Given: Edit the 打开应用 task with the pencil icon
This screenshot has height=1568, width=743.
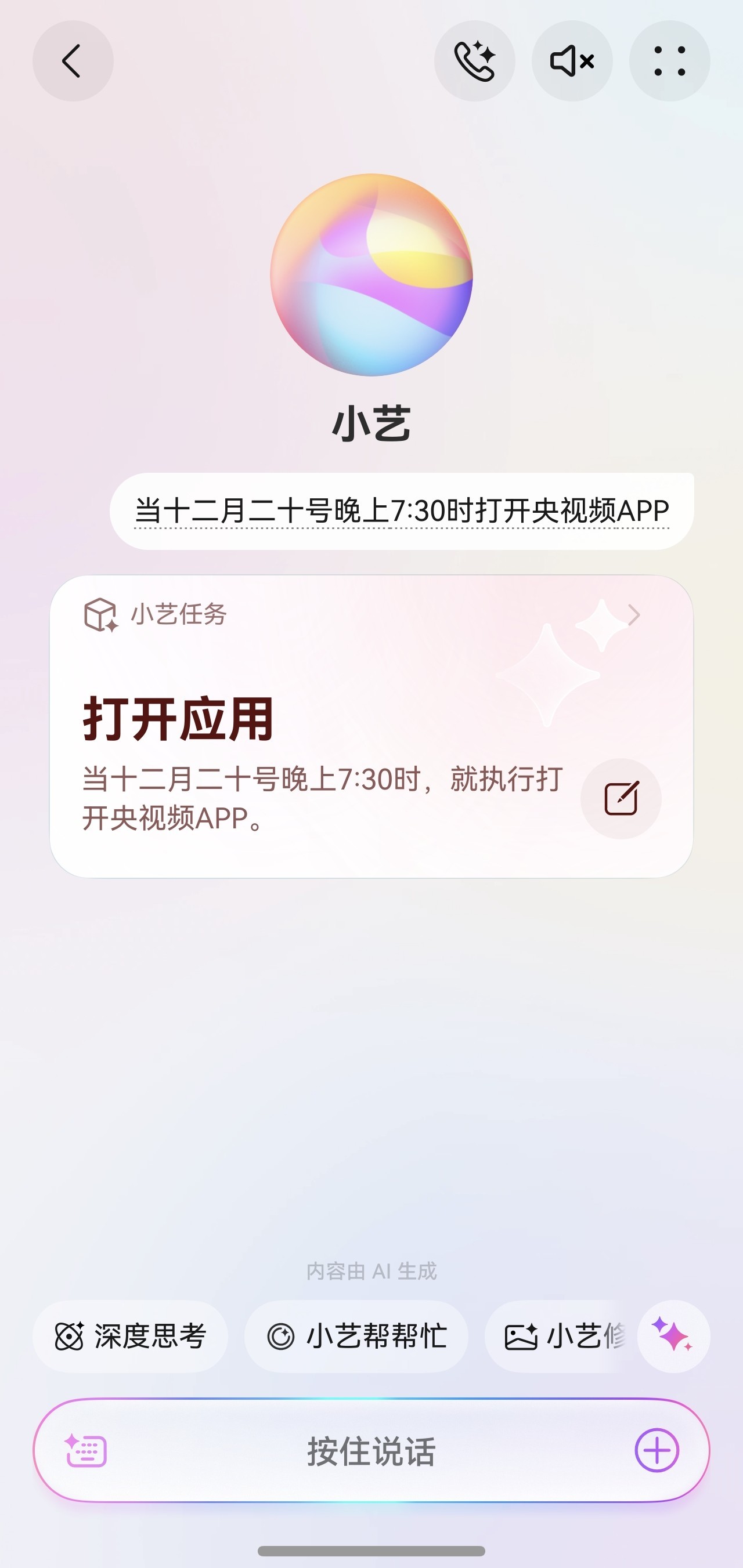Looking at the screenshot, I should 621,799.
